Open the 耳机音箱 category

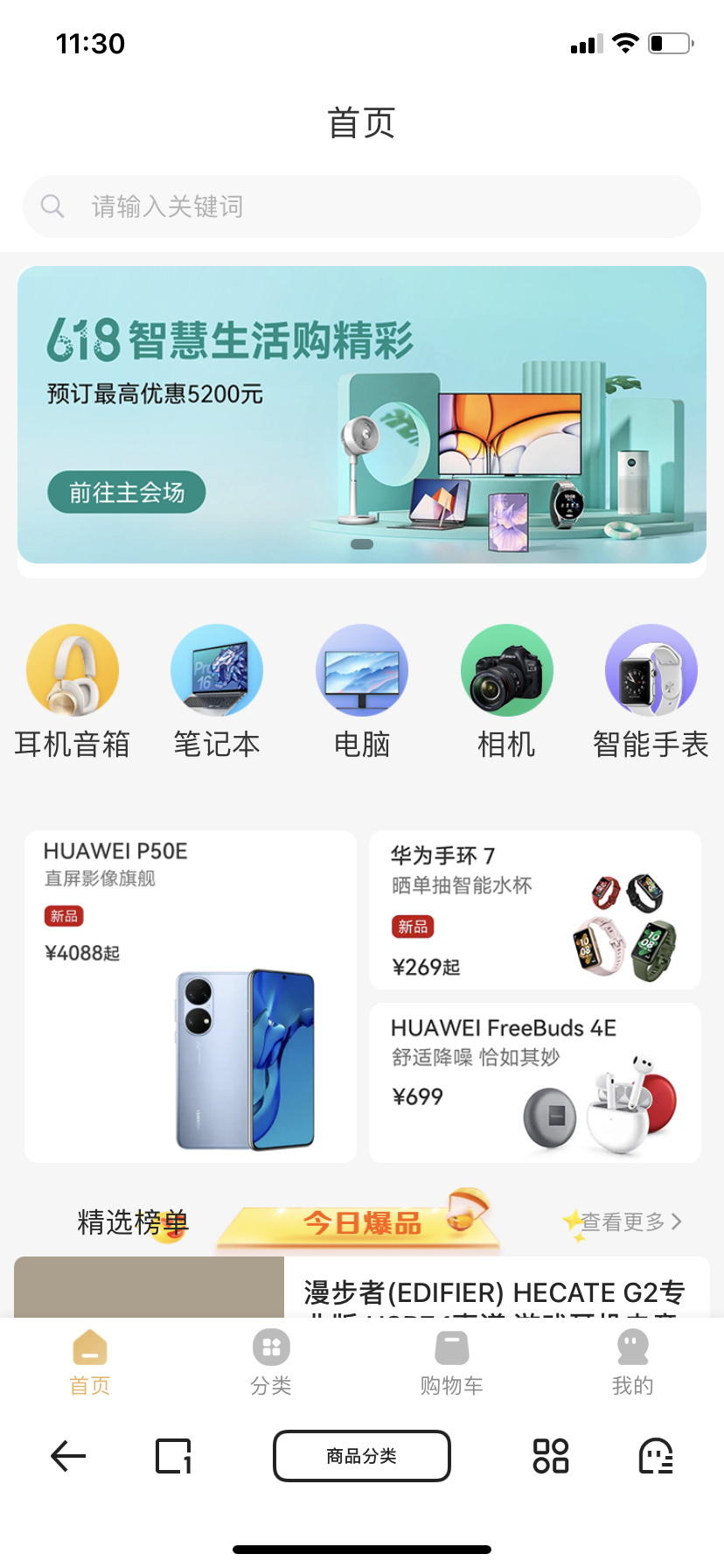[x=73, y=691]
